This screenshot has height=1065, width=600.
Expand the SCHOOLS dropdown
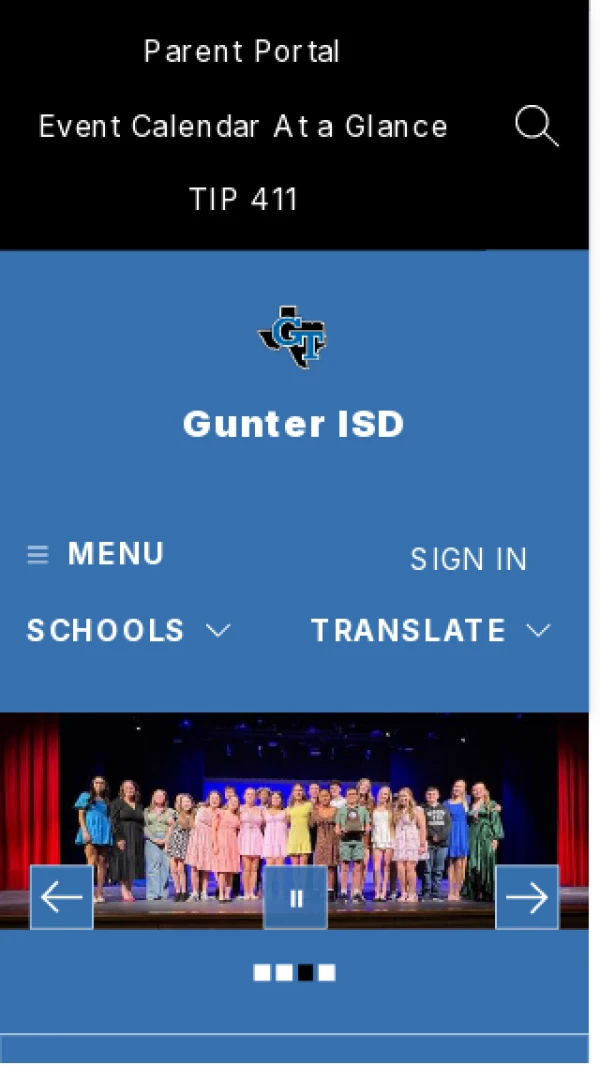tap(129, 631)
